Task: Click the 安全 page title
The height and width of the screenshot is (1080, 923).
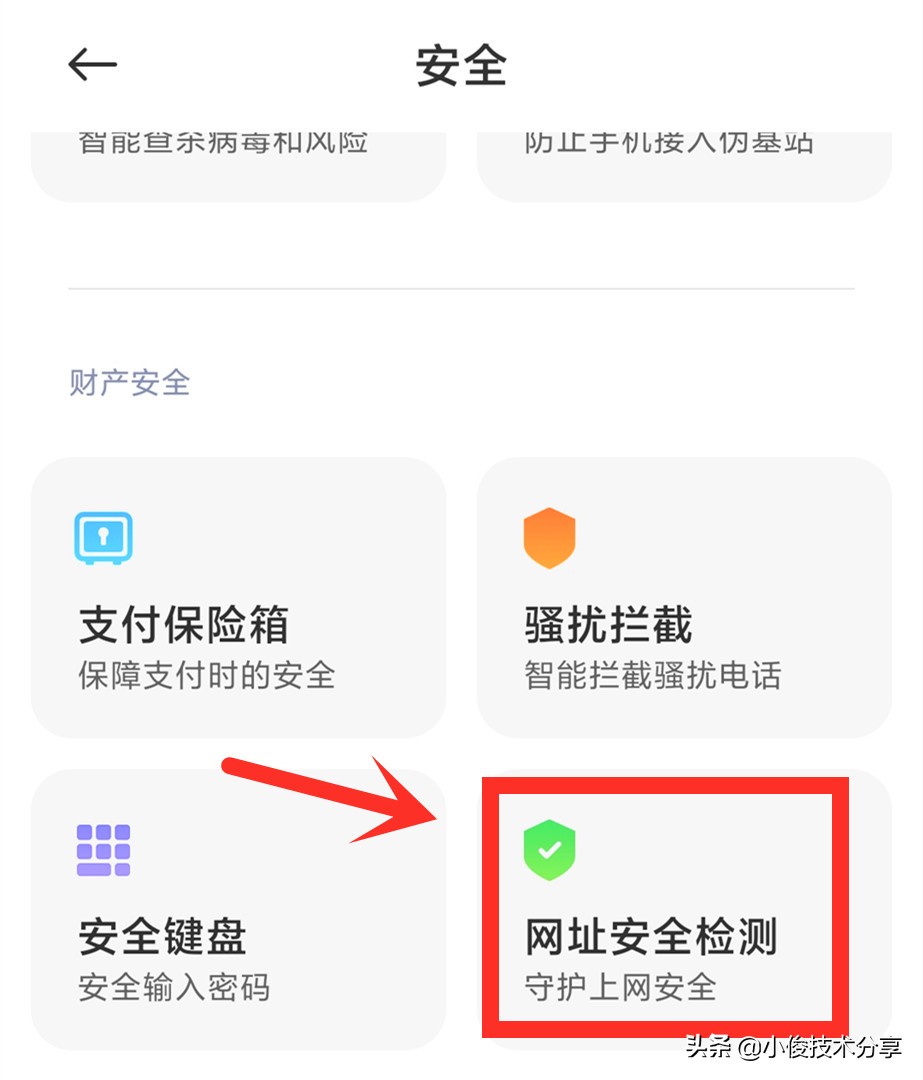Action: 461,64
